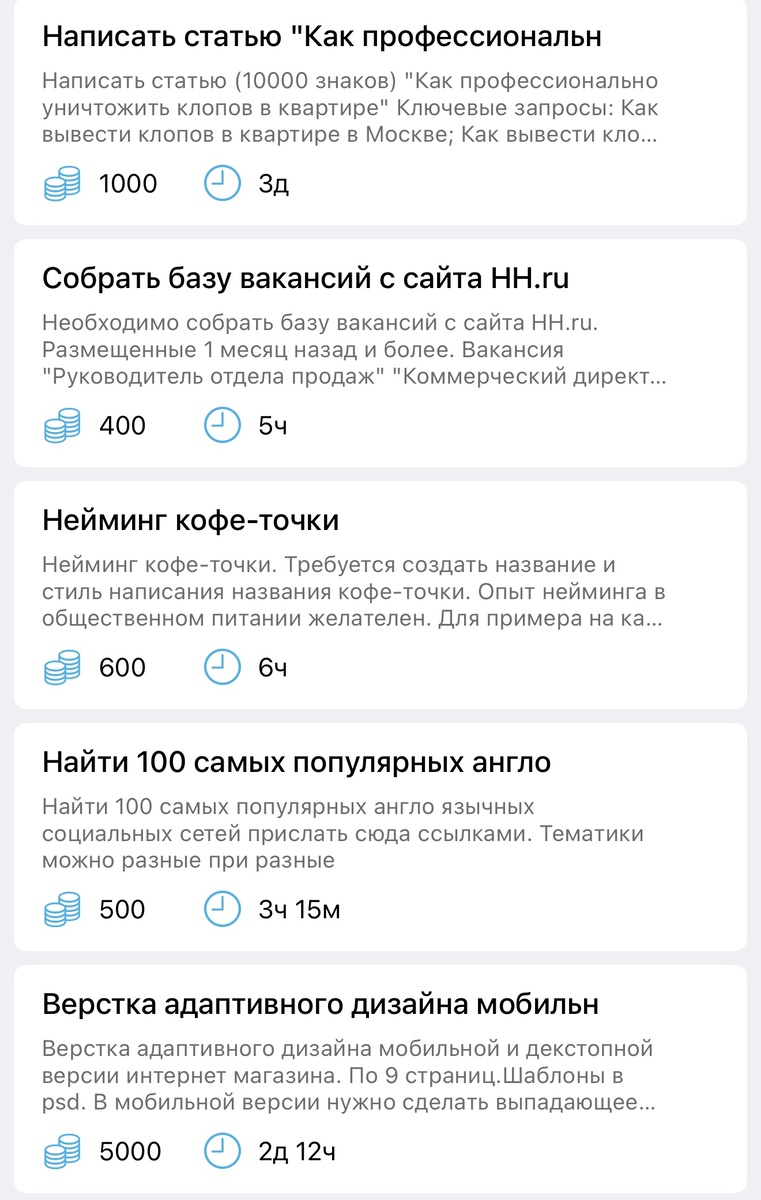The width and height of the screenshot is (761, 1200).
Task: Click the coin icon next to 5000 reward
Action: pos(60,1151)
